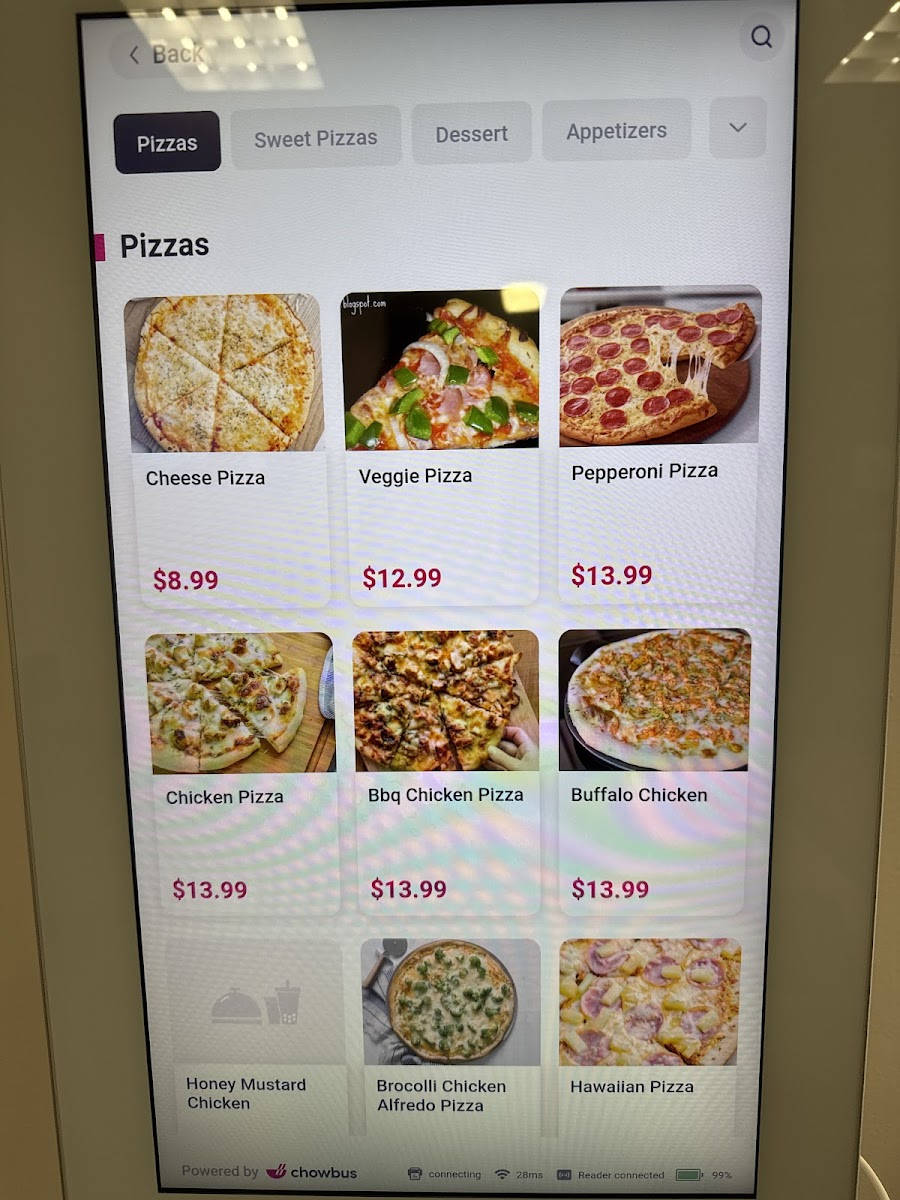Select the Honey Mustard Chicken item
This screenshot has width=900, height=1200.
click(x=255, y=1038)
